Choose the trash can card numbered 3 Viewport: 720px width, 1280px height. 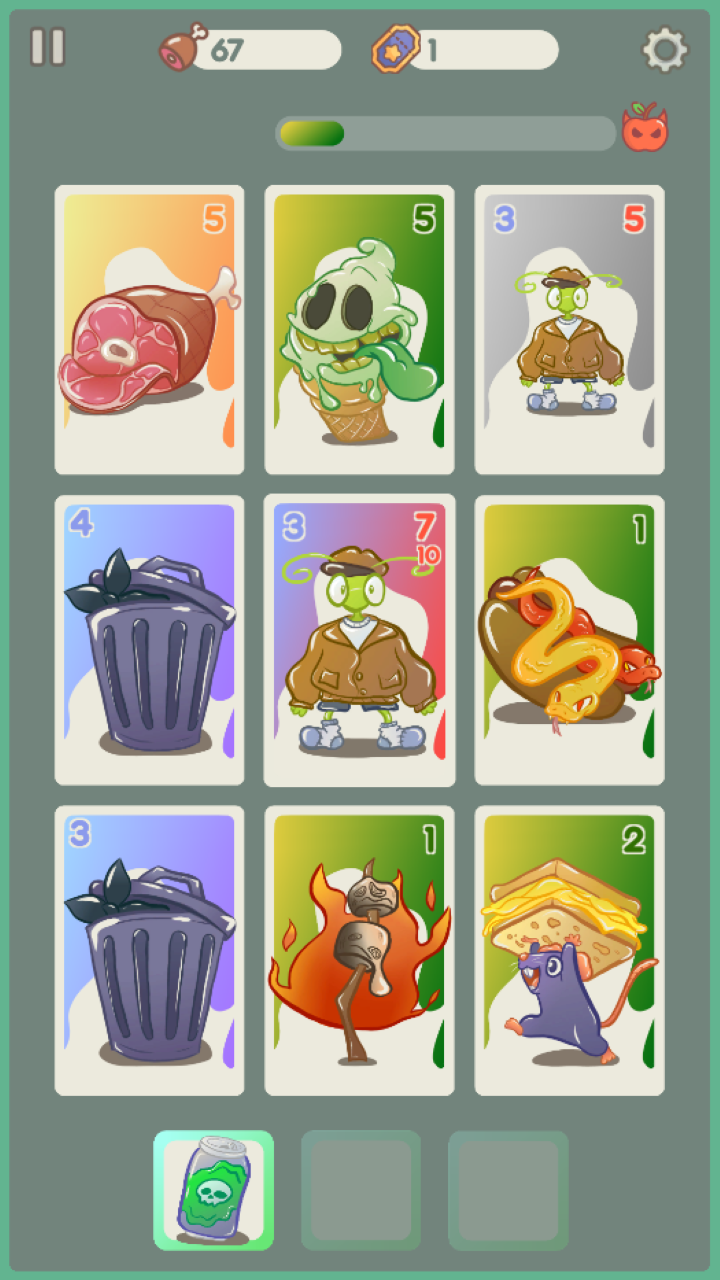pyautogui.click(x=150, y=950)
